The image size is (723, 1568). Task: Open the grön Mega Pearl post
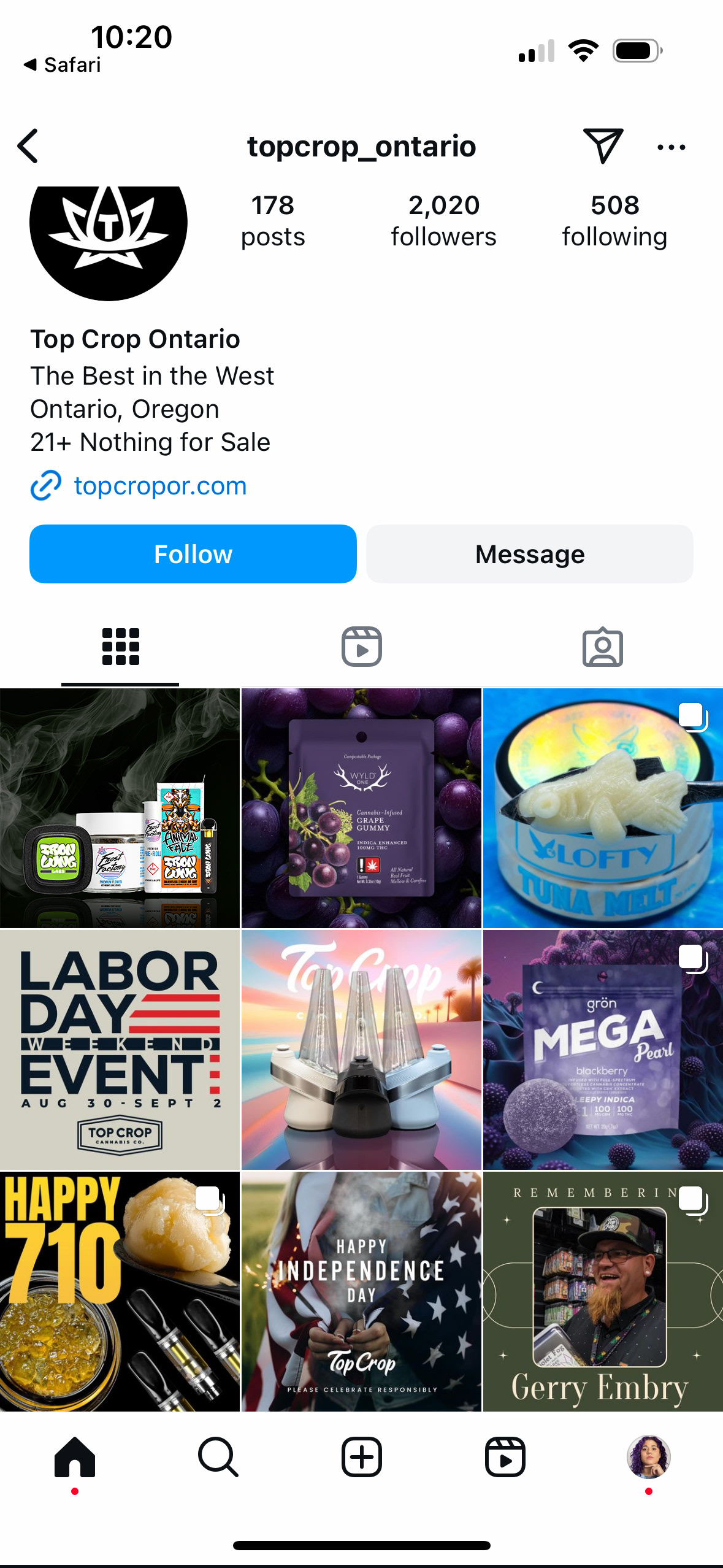coord(603,1050)
